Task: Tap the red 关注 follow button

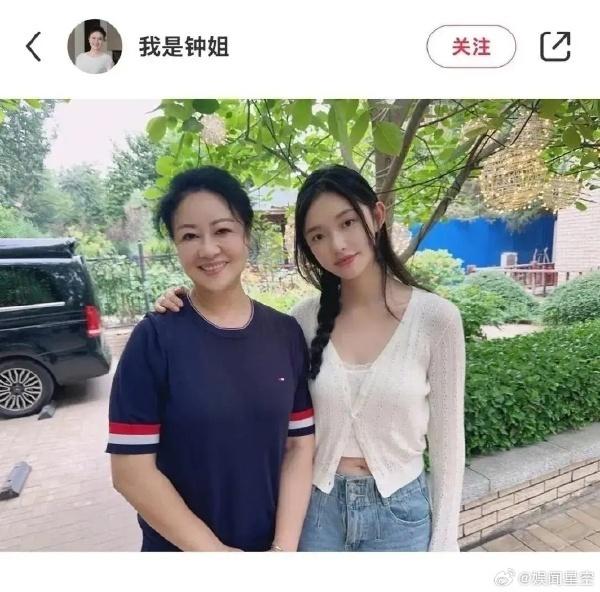Action: click(x=471, y=46)
